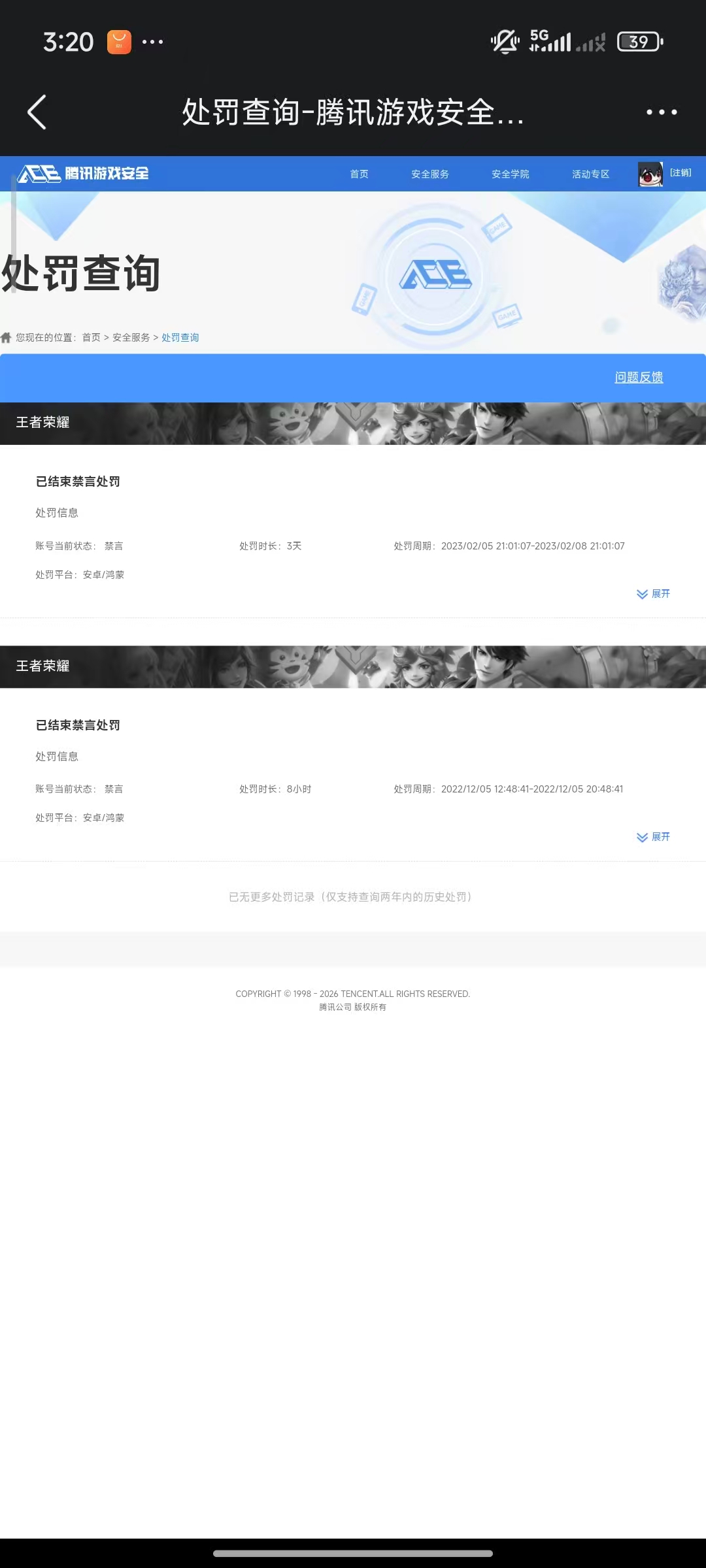Expand 展开 for the 3天 mute penalty
The width and height of the screenshot is (706, 1568).
[654, 594]
